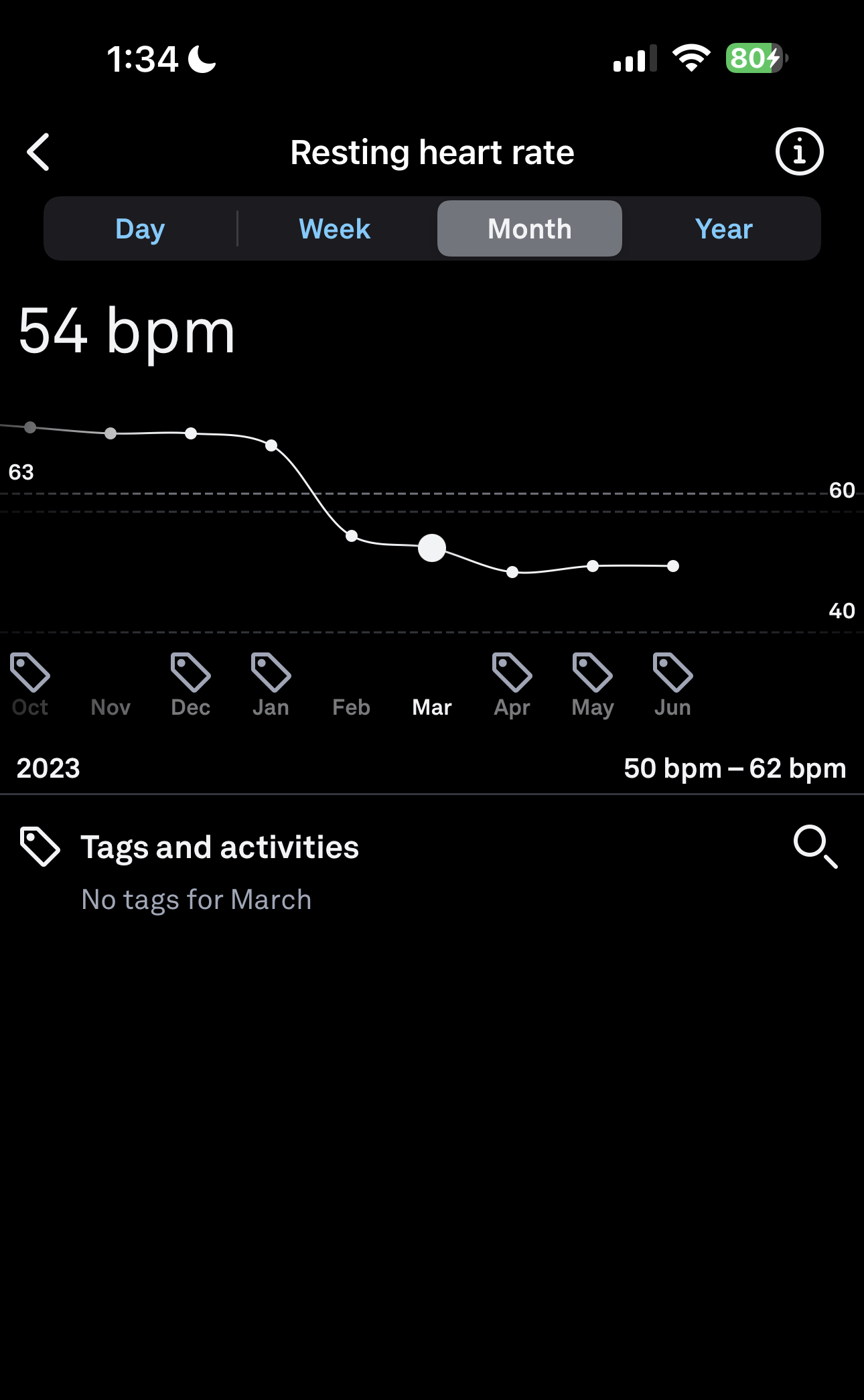The height and width of the screenshot is (1400, 864).
Task: Select the April data point on chart
Action: [x=512, y=572]
